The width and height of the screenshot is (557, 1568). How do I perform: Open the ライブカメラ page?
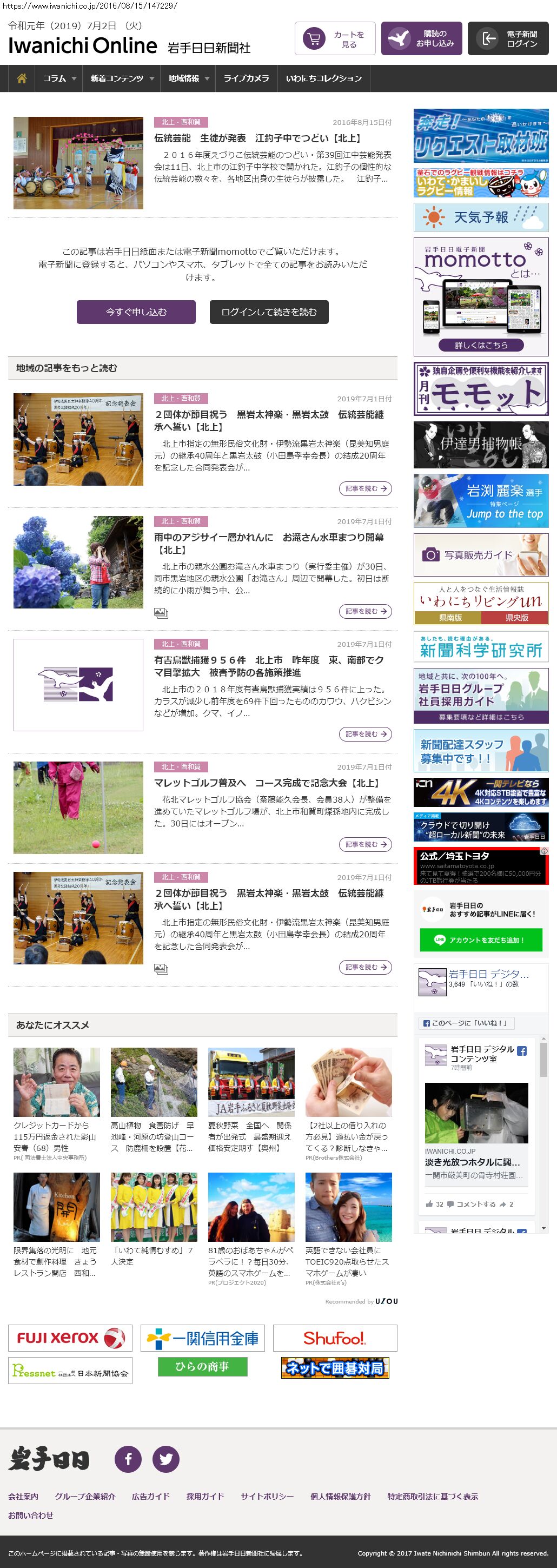click(246, 78)
